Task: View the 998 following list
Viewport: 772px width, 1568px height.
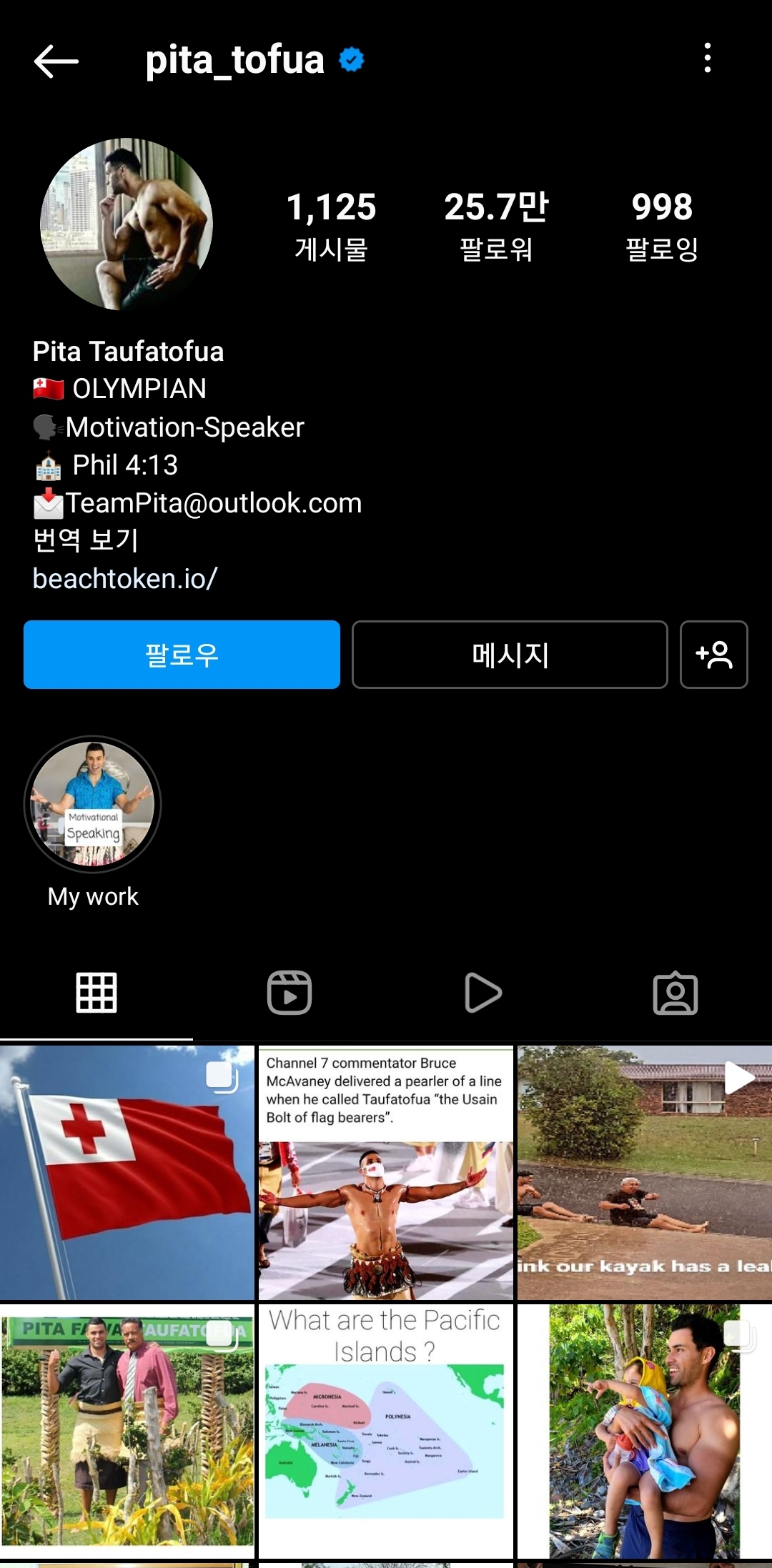Action: point(662,225)
